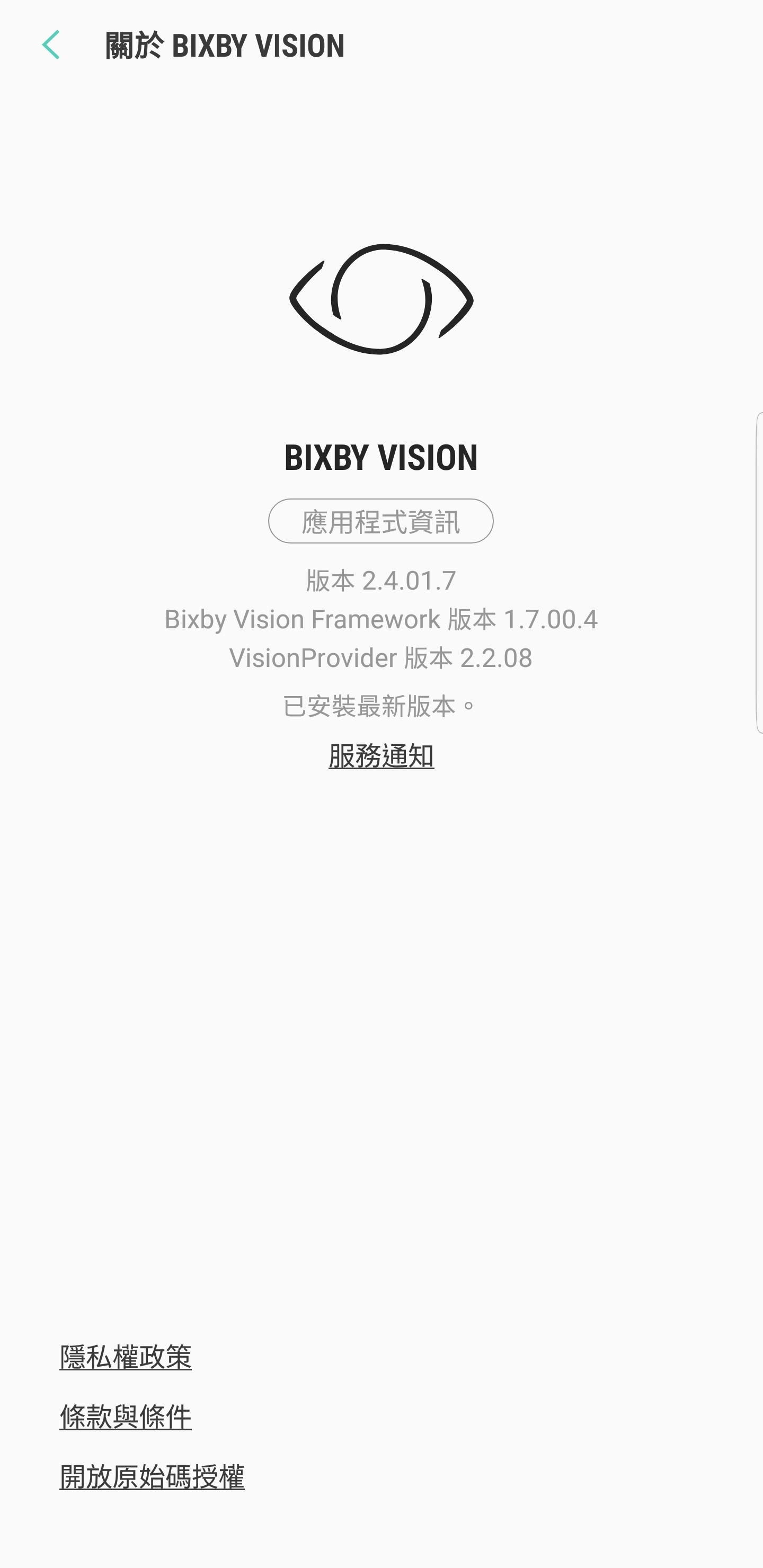Image resolution: width=763 pixels, height=1568 pixels.
Task: View the 隱私權政策 link
Action: 126,1357
